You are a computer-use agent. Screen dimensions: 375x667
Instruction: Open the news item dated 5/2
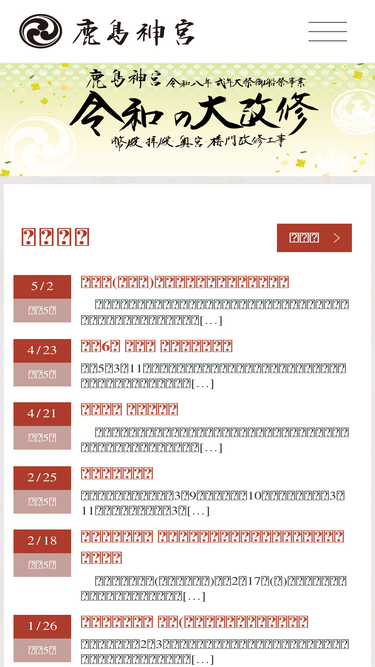[185, 282]
